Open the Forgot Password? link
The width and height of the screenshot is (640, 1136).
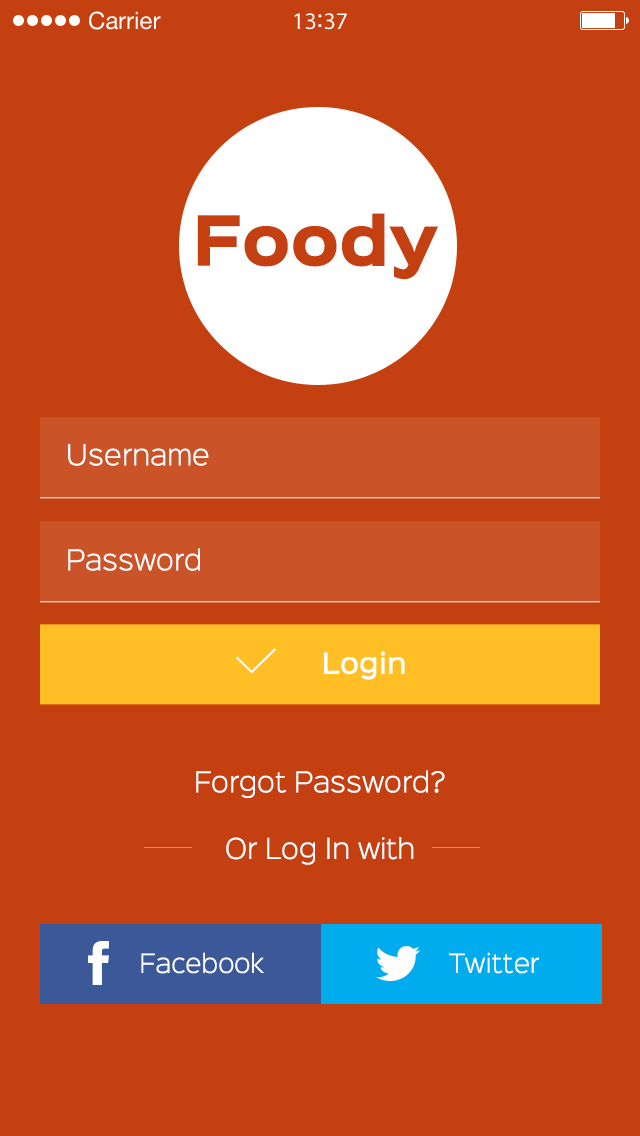coord(320,783)
